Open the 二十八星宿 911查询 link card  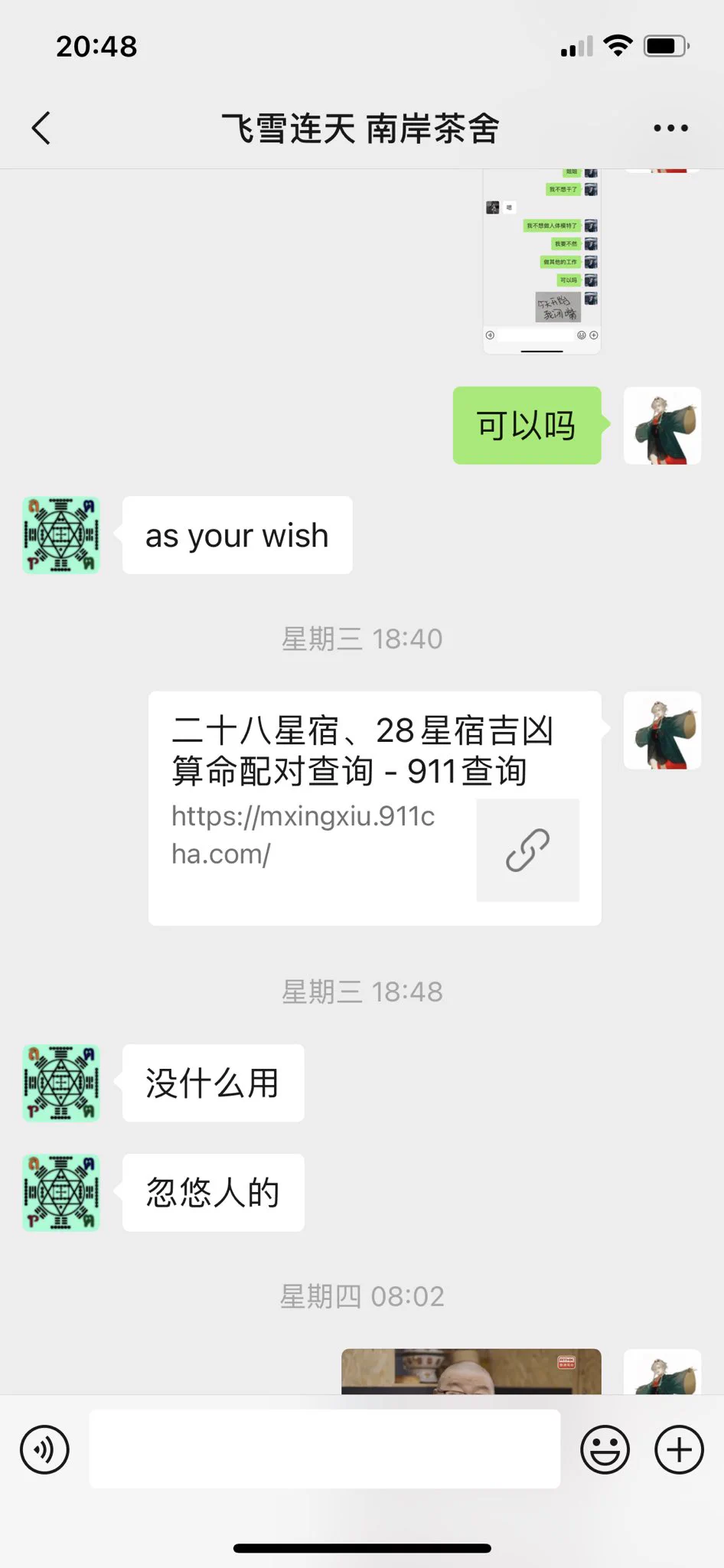374,808
